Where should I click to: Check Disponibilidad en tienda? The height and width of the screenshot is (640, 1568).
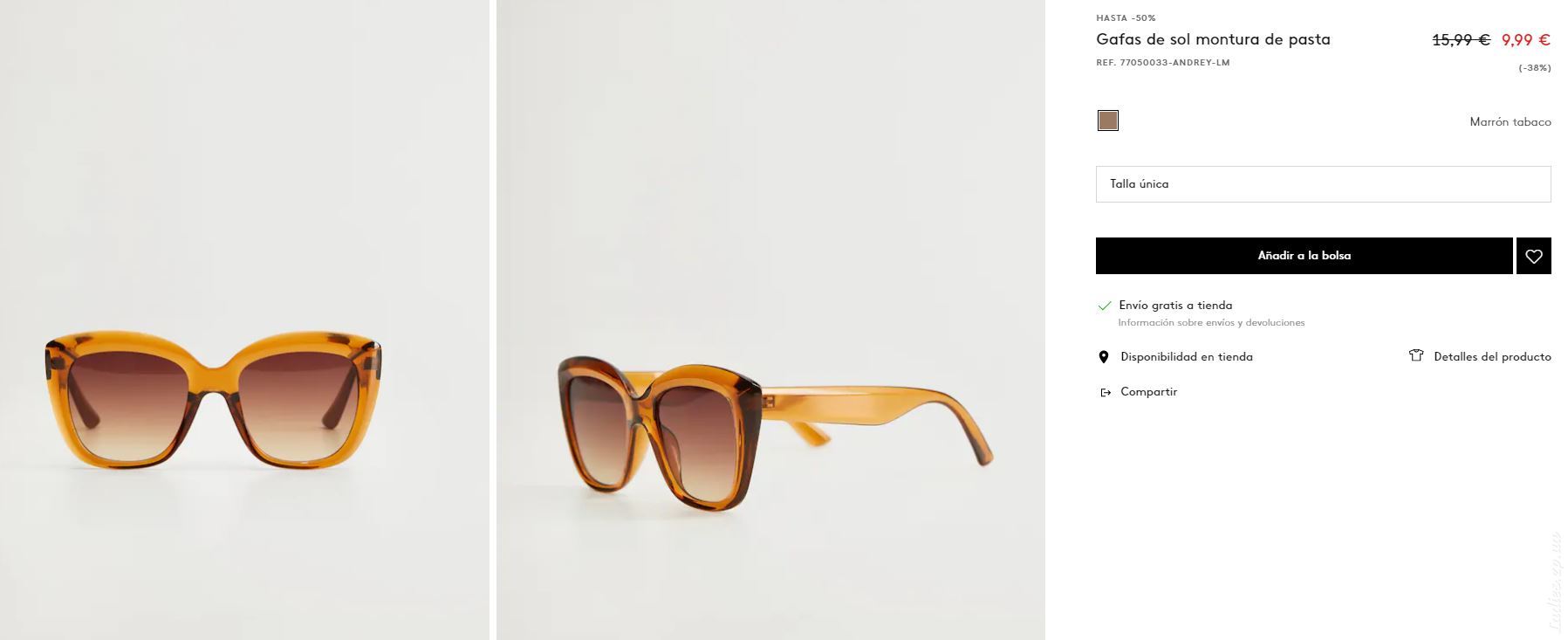tap(1185, 357)
